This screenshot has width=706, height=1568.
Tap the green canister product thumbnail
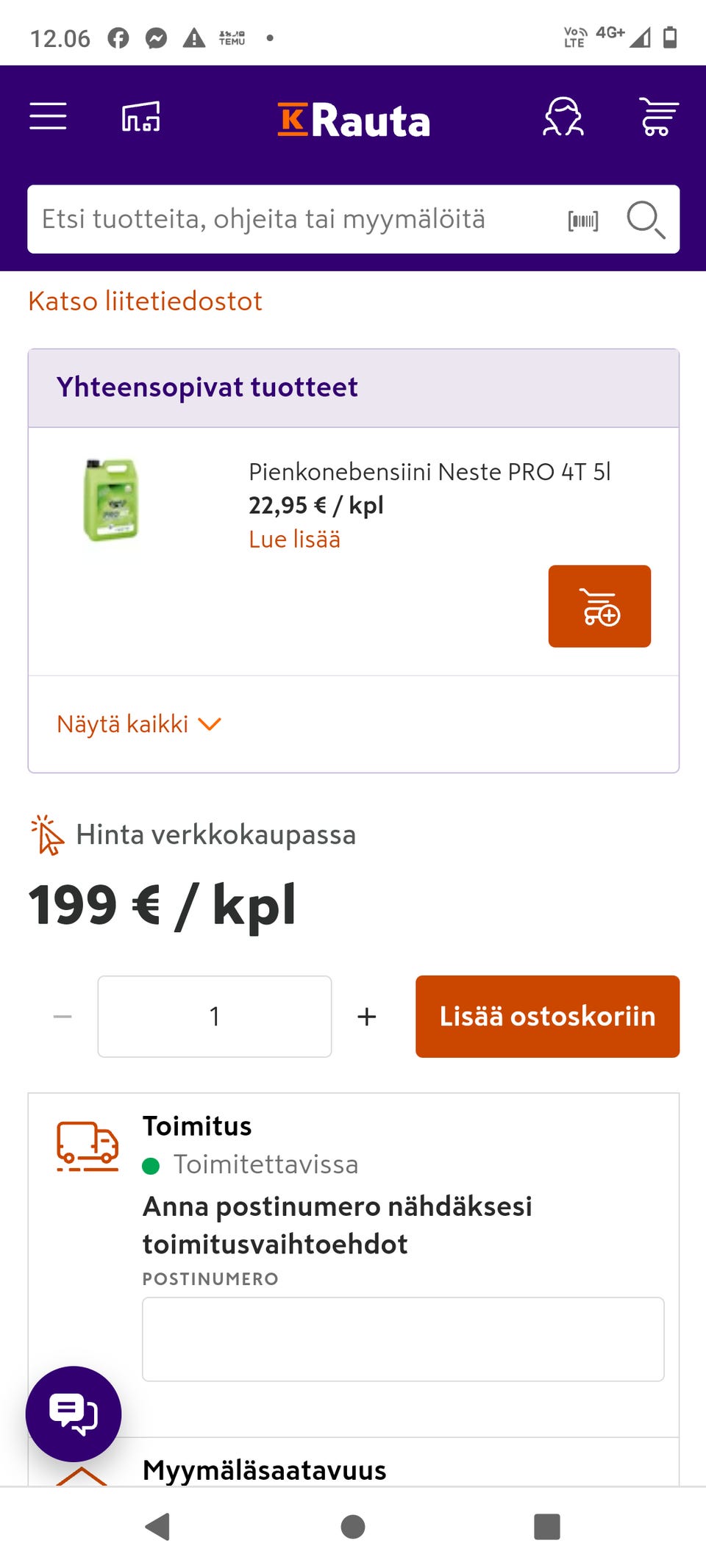112,500
